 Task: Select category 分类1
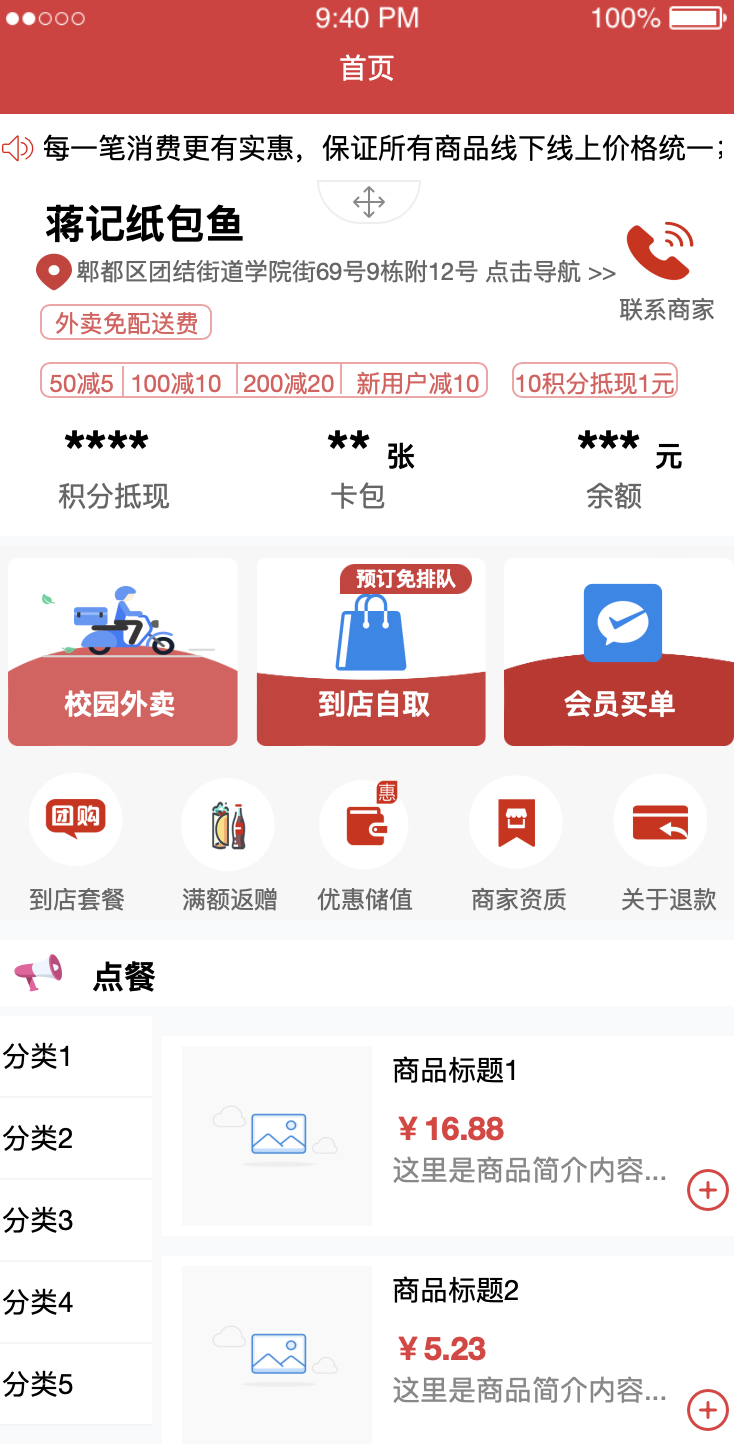coord(76,1056)
